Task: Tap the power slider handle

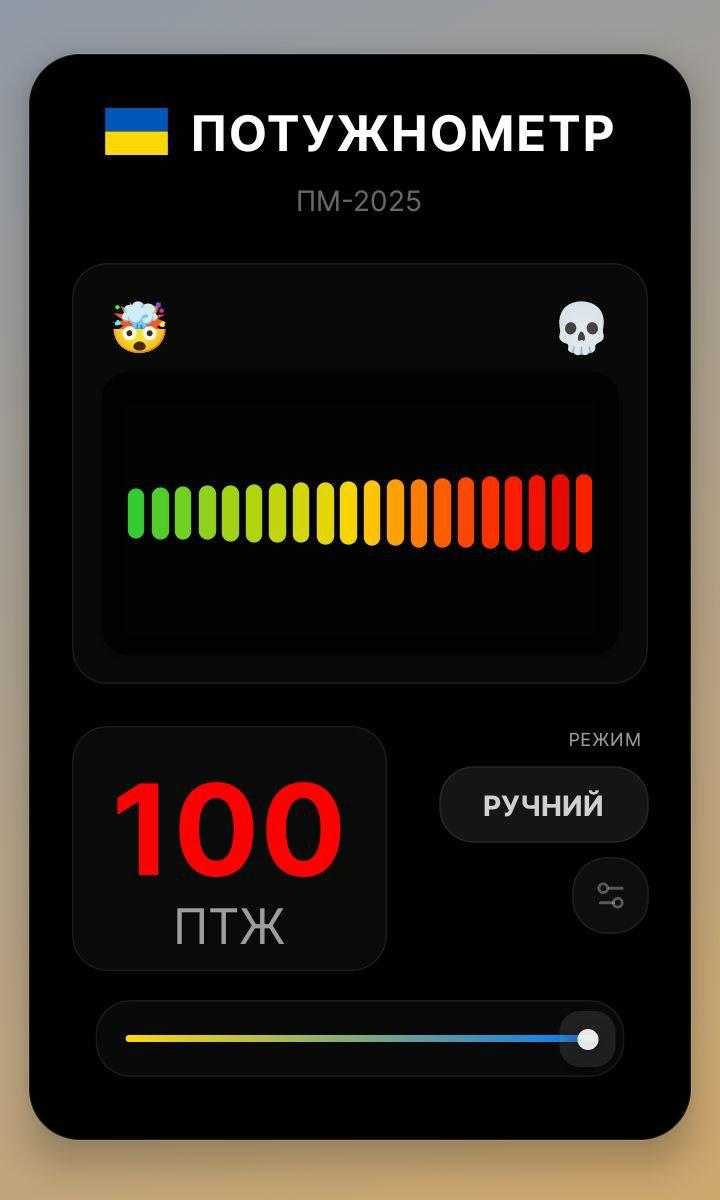Action: [x=588, y=1039]
